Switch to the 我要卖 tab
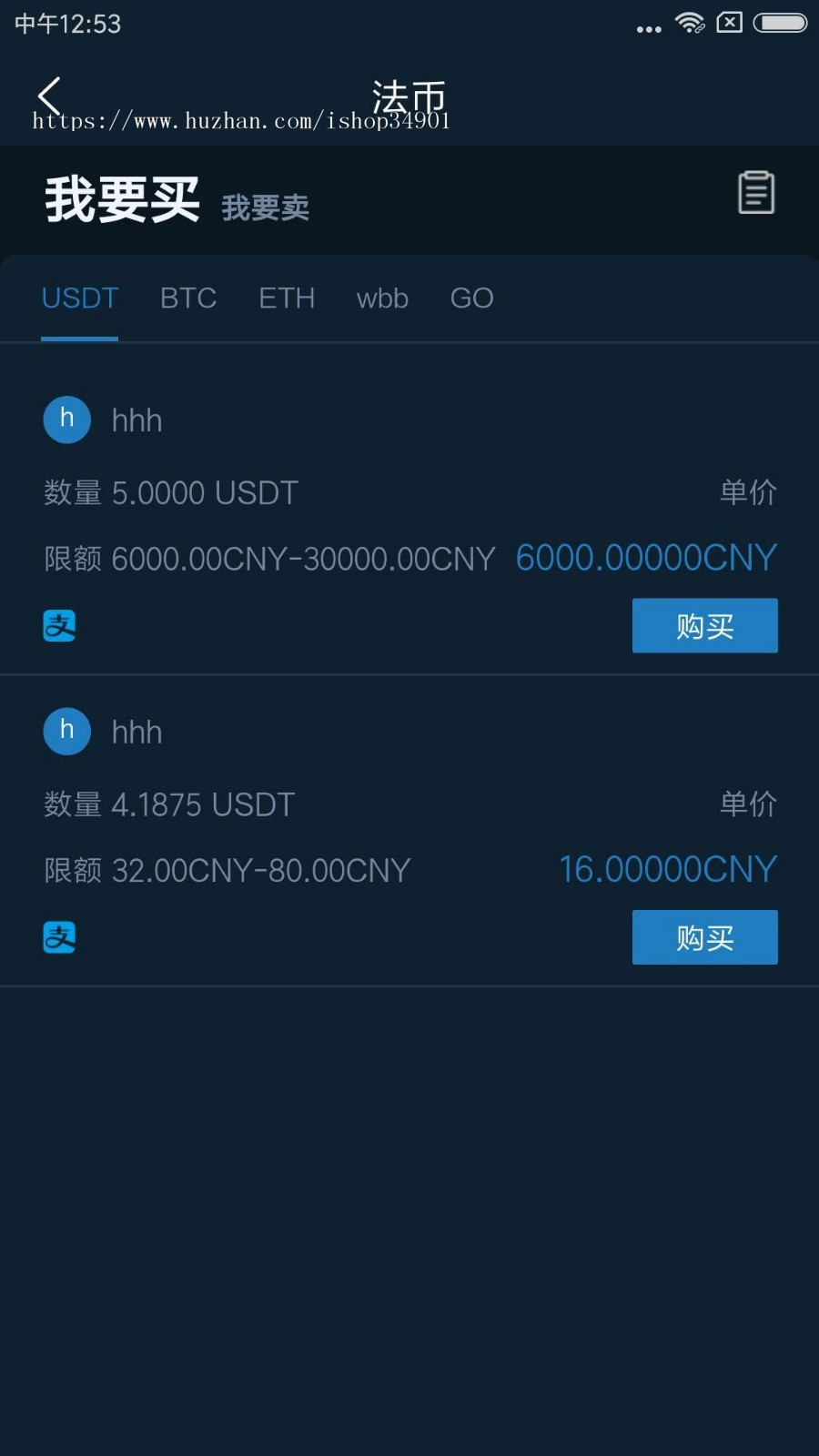819x1456 pixels. (x=266, y=207)
